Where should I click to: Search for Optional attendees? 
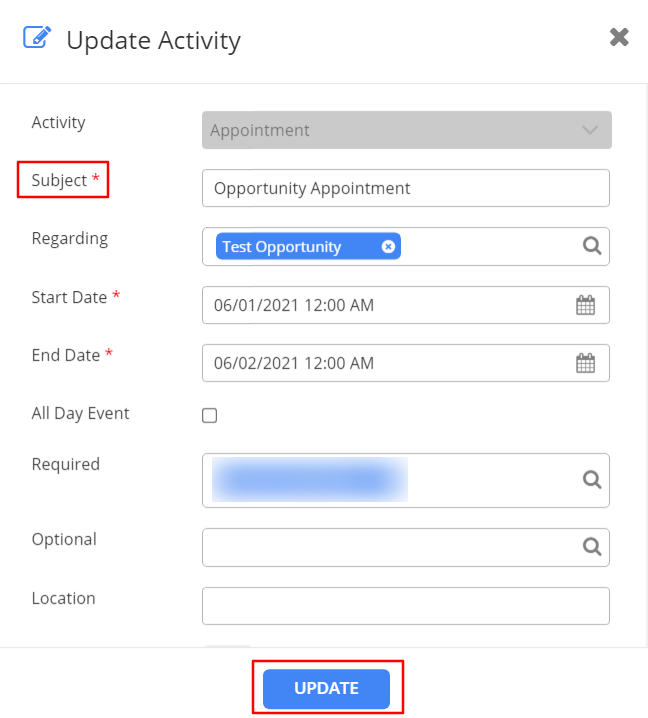[x=592, y=546]
